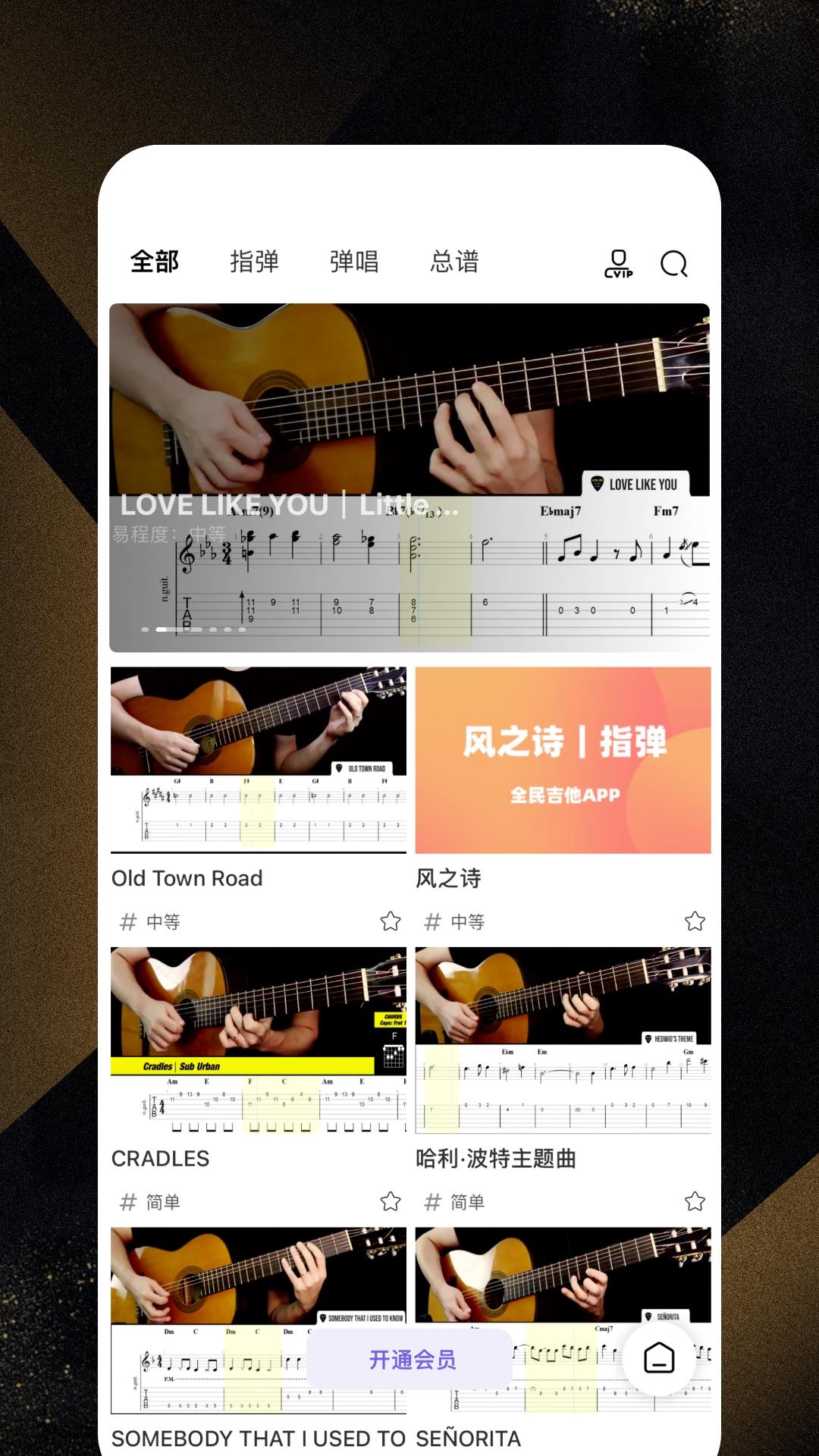Open the Old Town Road song title

click(x=187, y=878)
